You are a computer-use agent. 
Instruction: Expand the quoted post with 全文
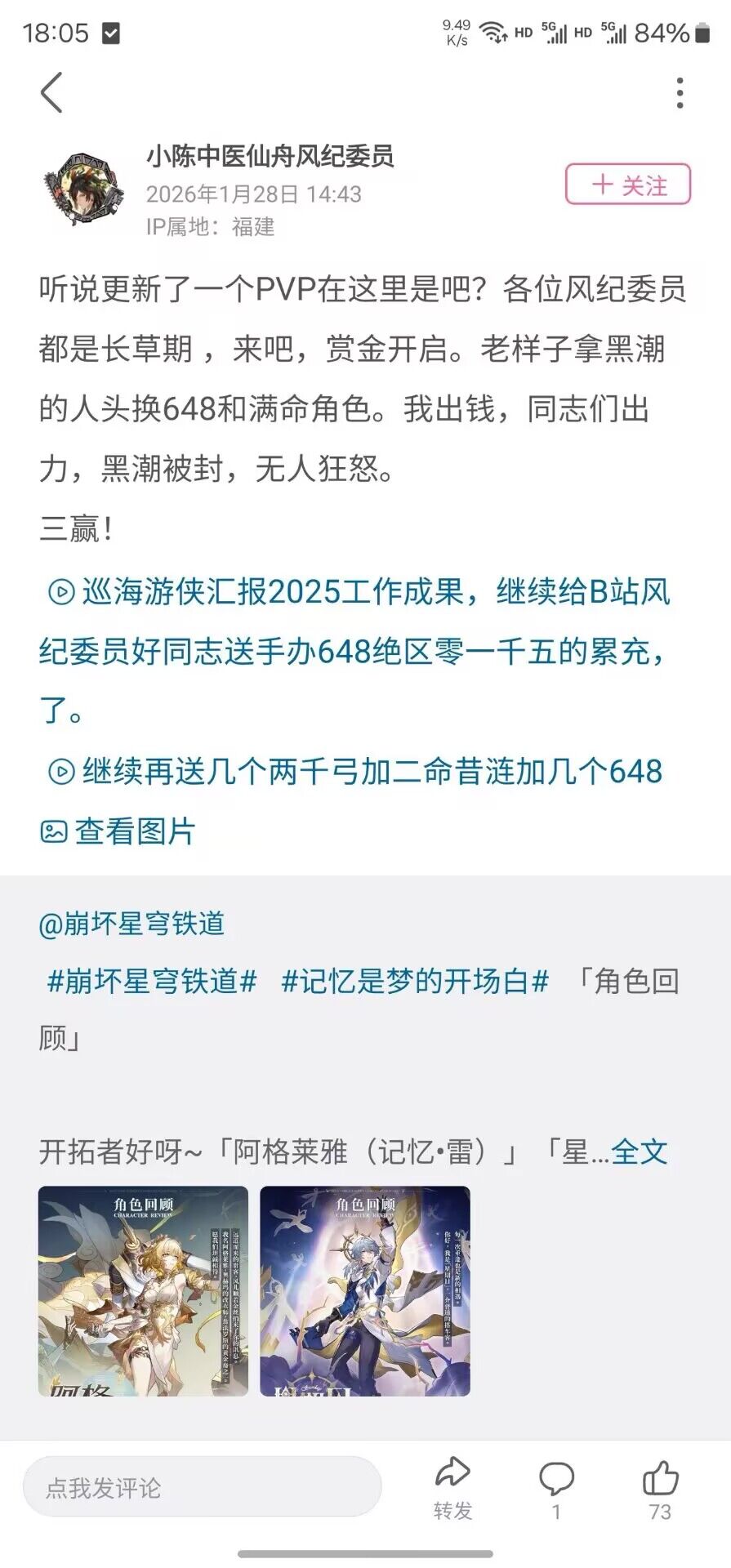click(x=640, y=1152)
